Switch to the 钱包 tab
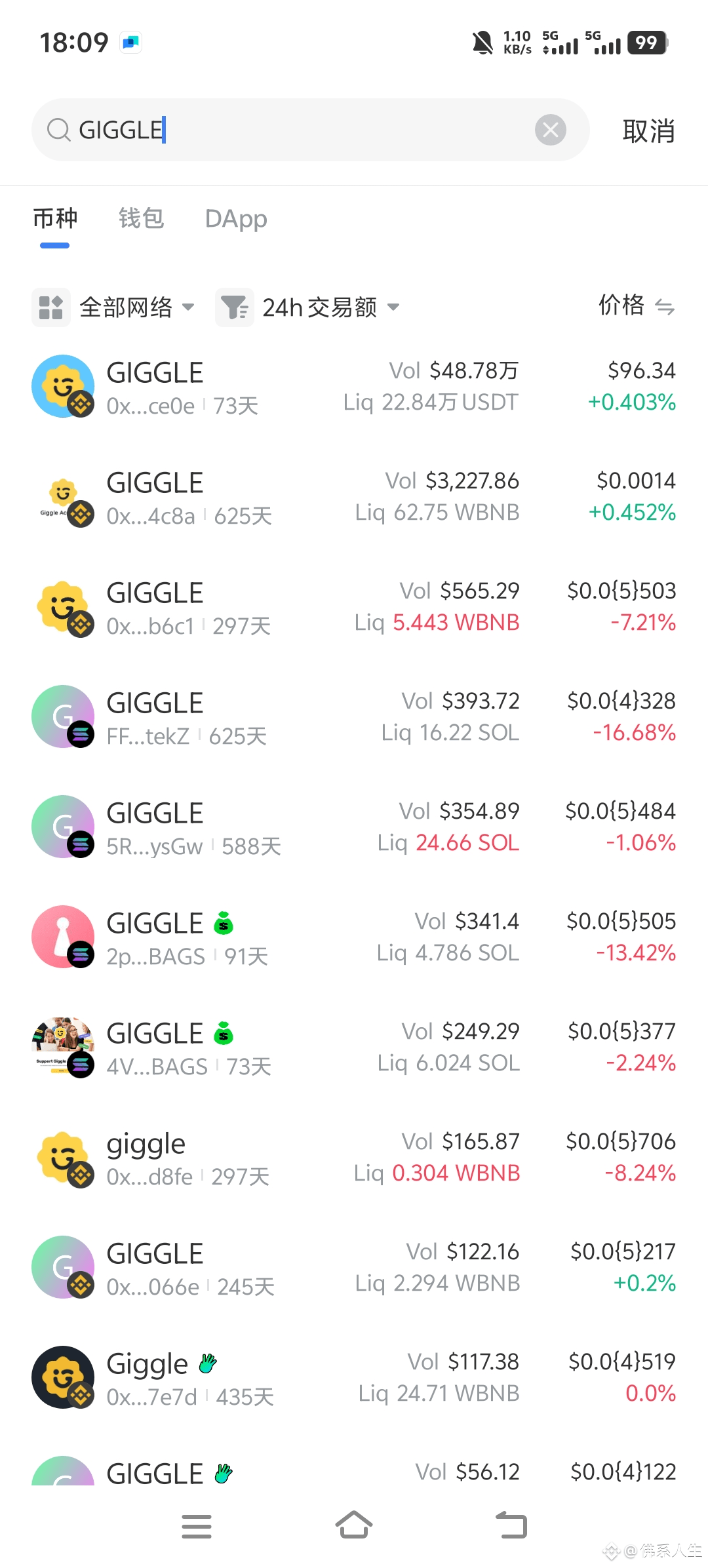Viewport: 708px width, 1568px height. tap(141, 219)
